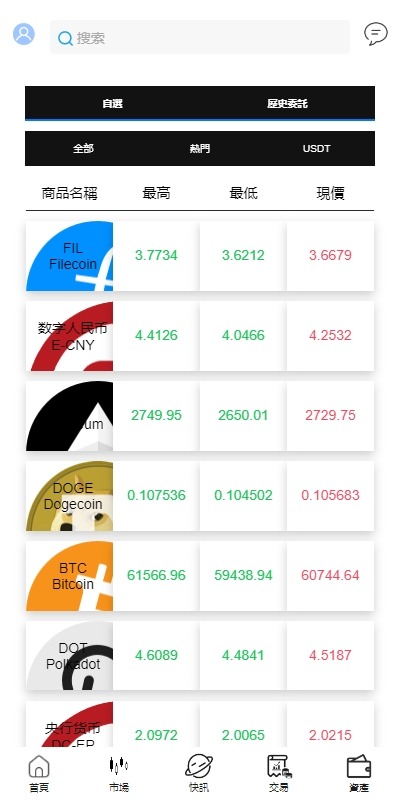Select the 全部 filter tab

pos(83,148)
